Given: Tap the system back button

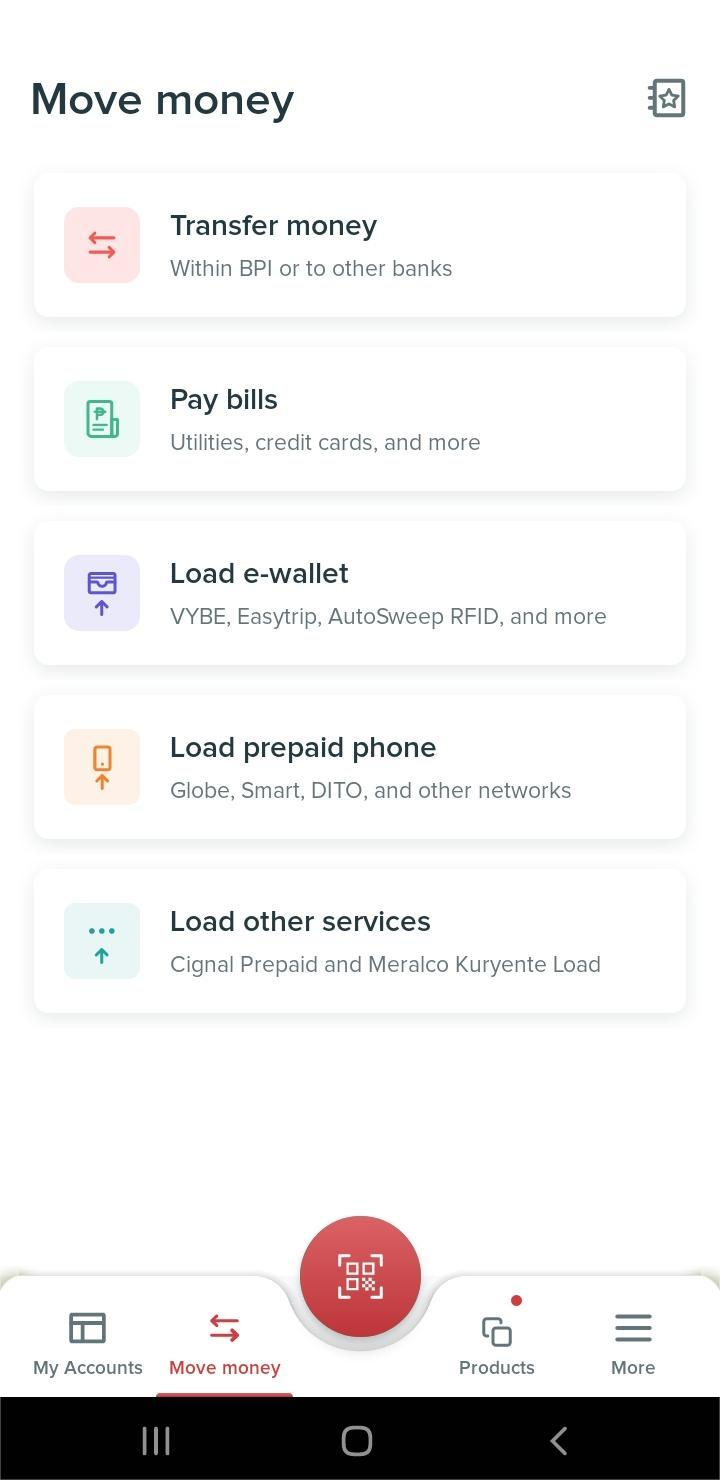Looking at the screenshot, I should pos(559,1440).
